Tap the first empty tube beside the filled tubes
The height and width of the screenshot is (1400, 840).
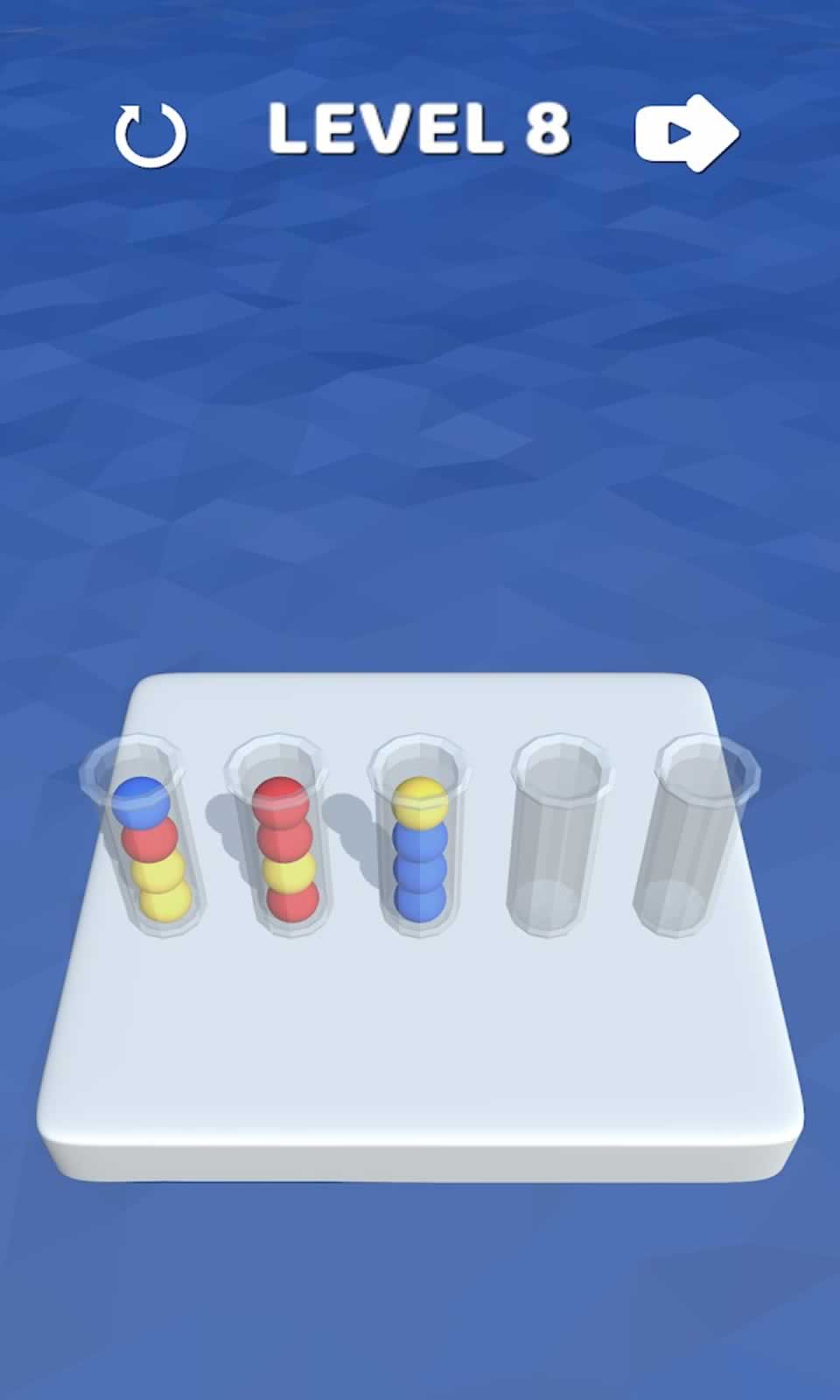tap(559, 836)
